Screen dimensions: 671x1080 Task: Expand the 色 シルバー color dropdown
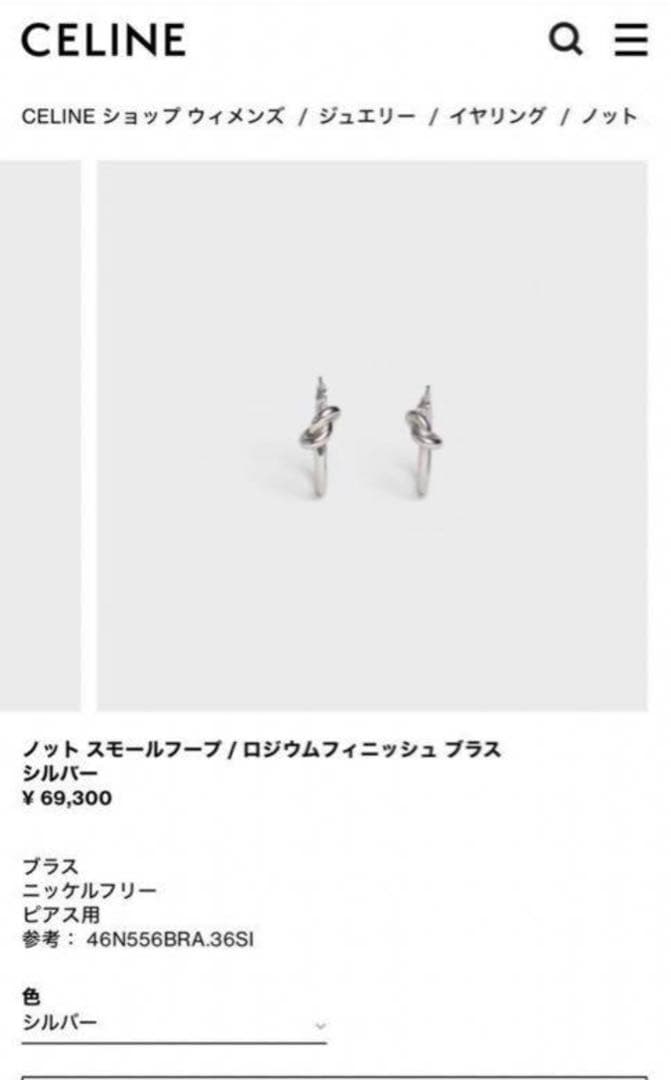point(174,1024)
